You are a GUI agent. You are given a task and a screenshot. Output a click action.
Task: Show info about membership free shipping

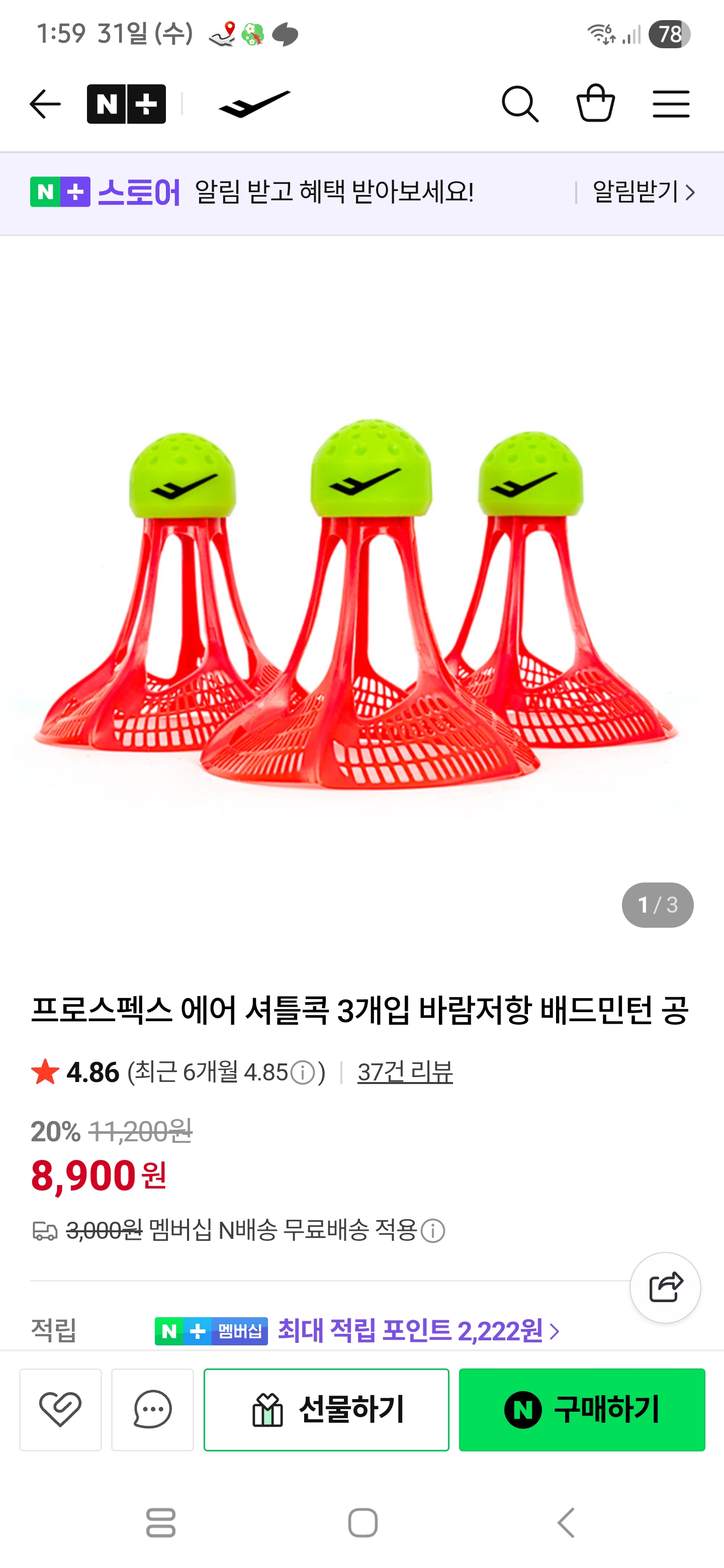[433, 1231]
